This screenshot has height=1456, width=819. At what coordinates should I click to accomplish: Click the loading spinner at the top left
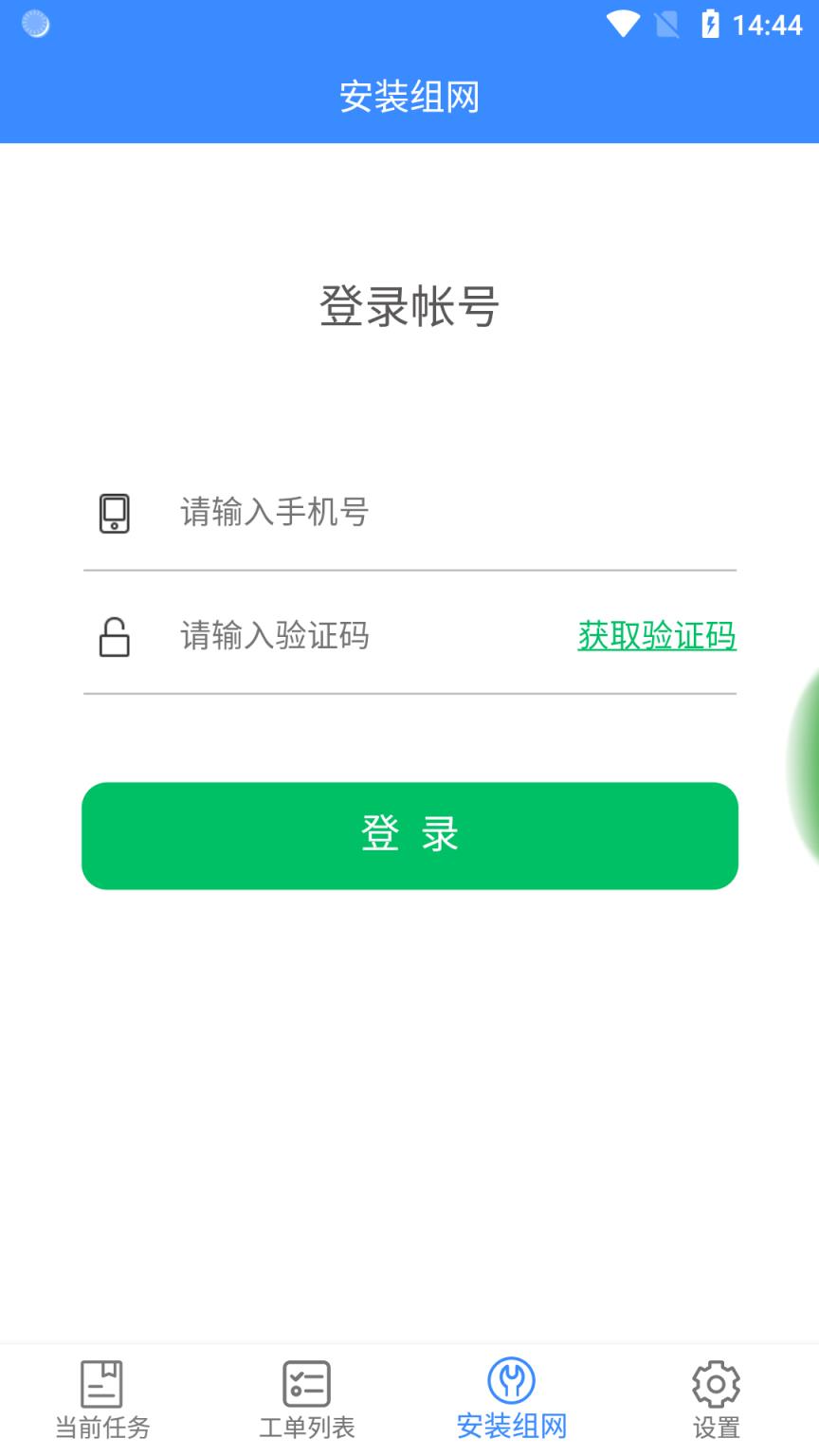click(x=35, y=24)
